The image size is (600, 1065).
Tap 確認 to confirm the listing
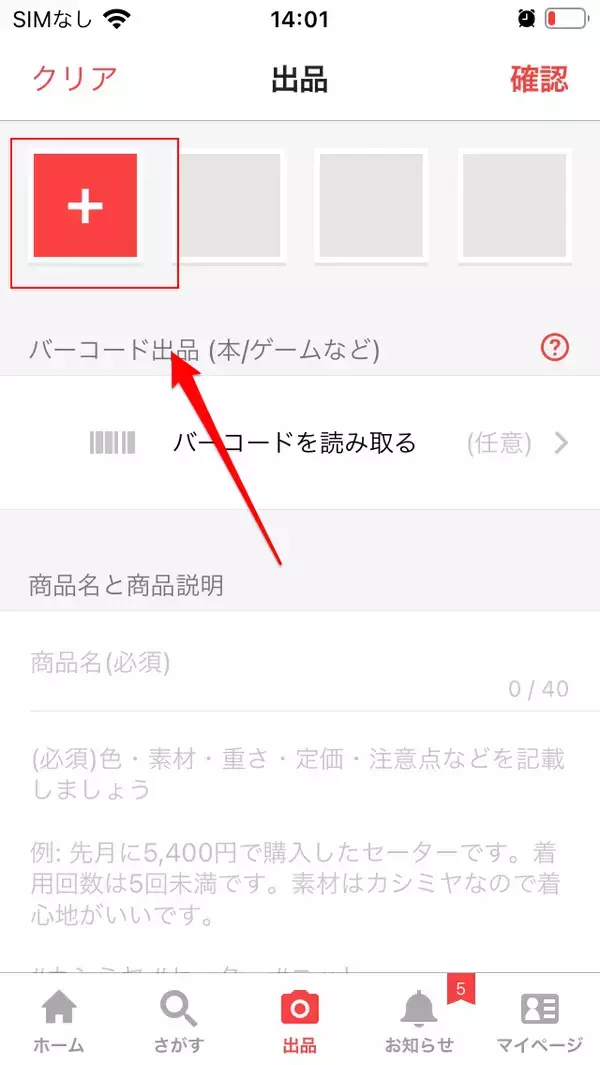click(x=539, y=79)
